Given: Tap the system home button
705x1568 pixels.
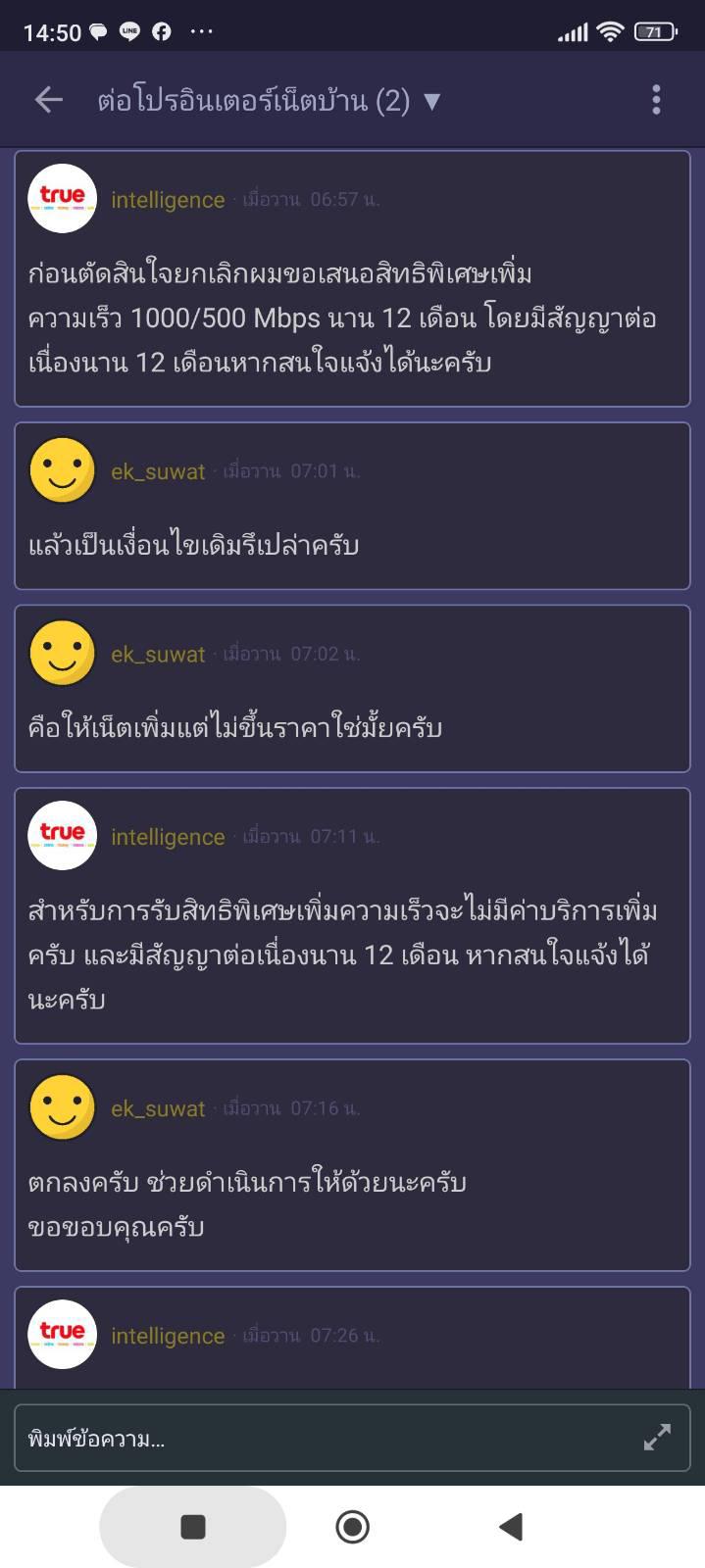Looking at the screenshot, I should (352, 1526).
